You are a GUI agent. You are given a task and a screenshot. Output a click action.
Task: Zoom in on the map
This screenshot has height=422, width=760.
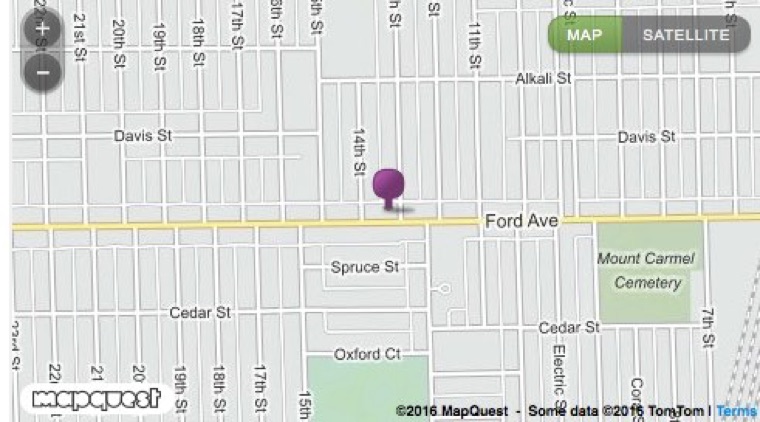pyautogui.click(x=42, y=28)
